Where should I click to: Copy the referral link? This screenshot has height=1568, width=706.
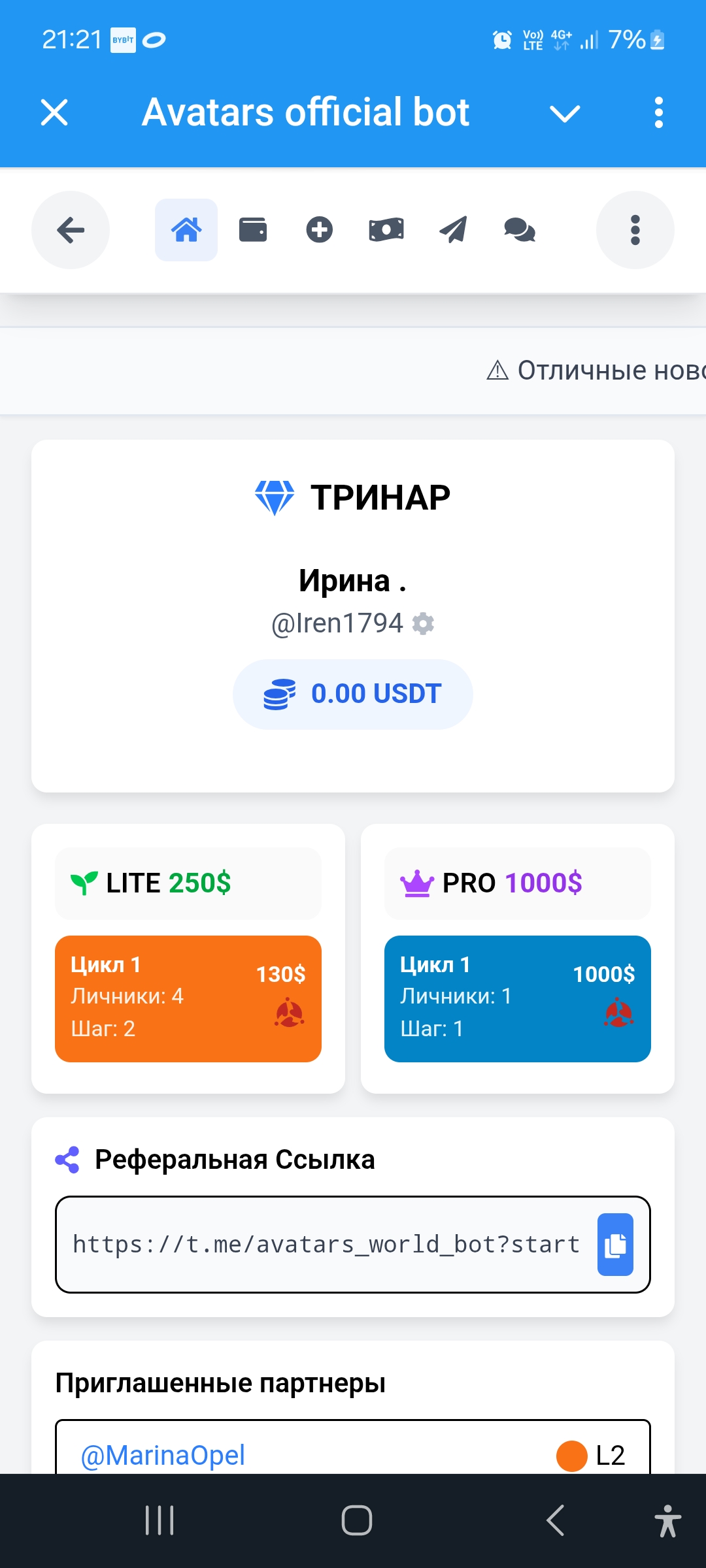(x=615, y=1245)
